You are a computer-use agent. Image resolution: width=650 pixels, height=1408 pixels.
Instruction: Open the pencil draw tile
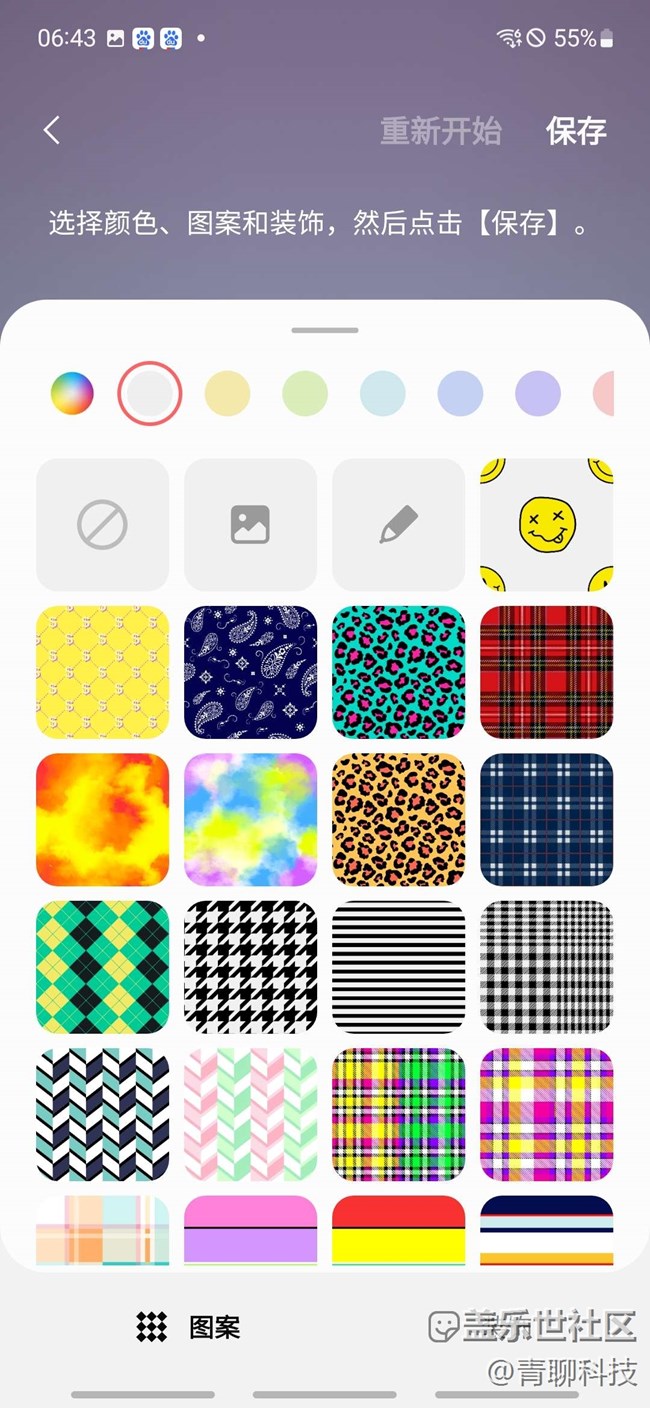[398, 524]
